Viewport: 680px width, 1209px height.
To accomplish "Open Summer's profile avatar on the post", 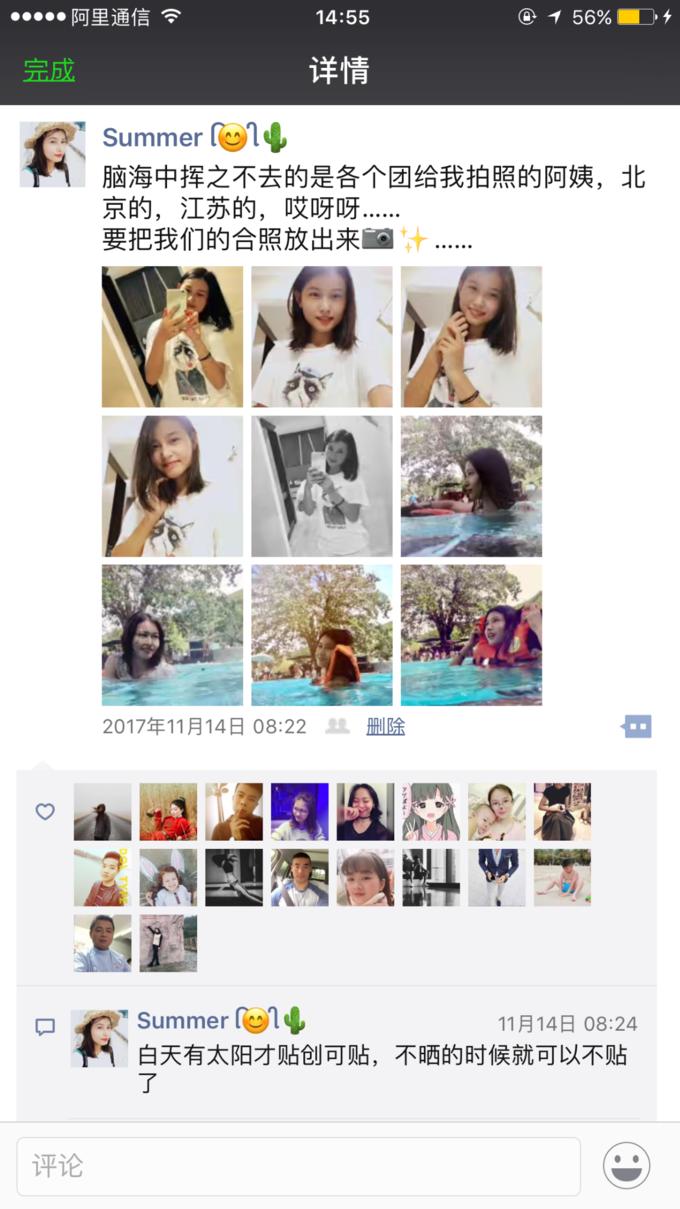I will click(x=52, y=155).
